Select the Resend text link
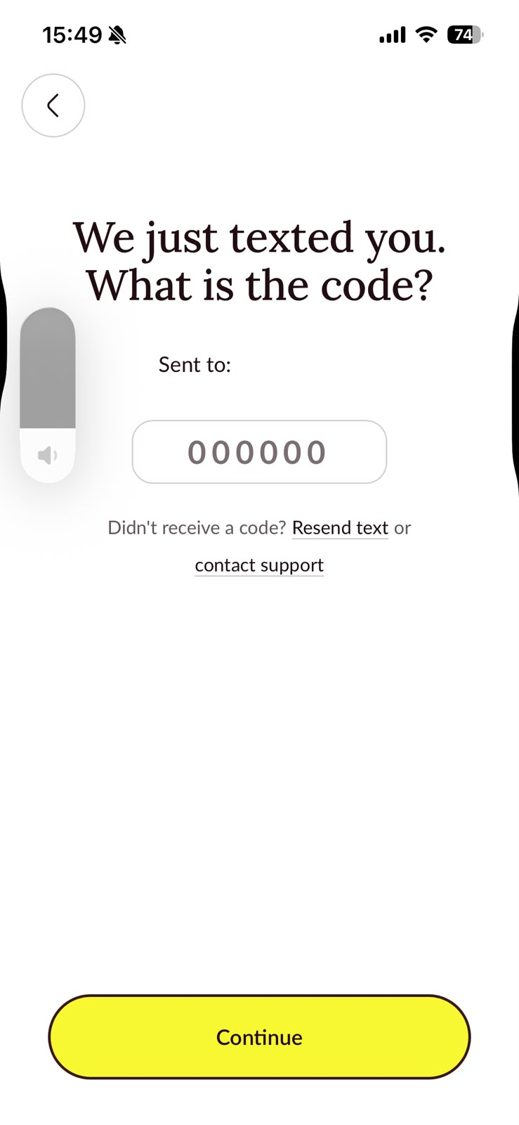 pos(340,528)
